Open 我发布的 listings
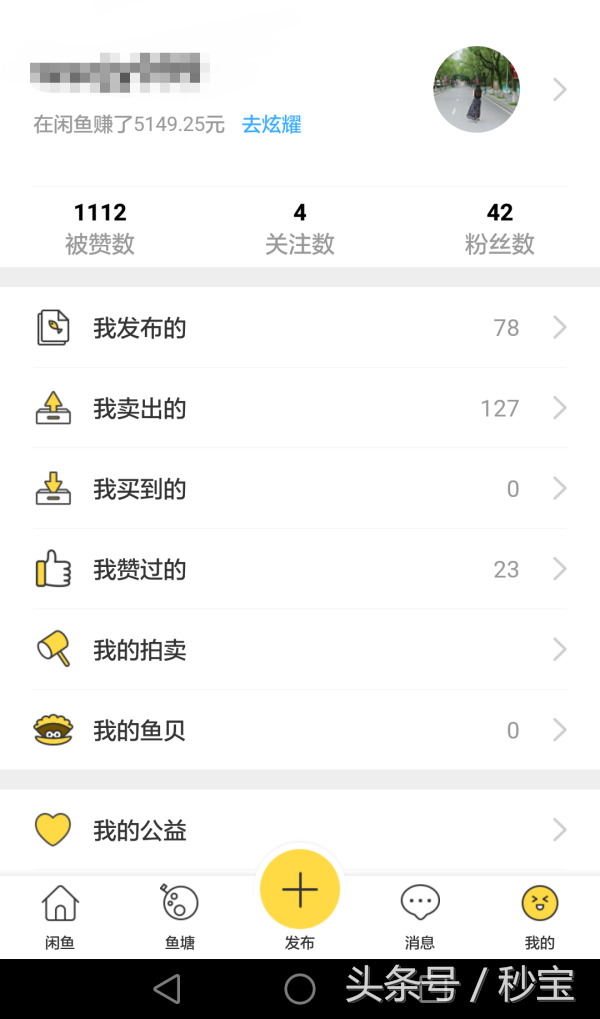The image size is (600, 1019). coord(300,328)
